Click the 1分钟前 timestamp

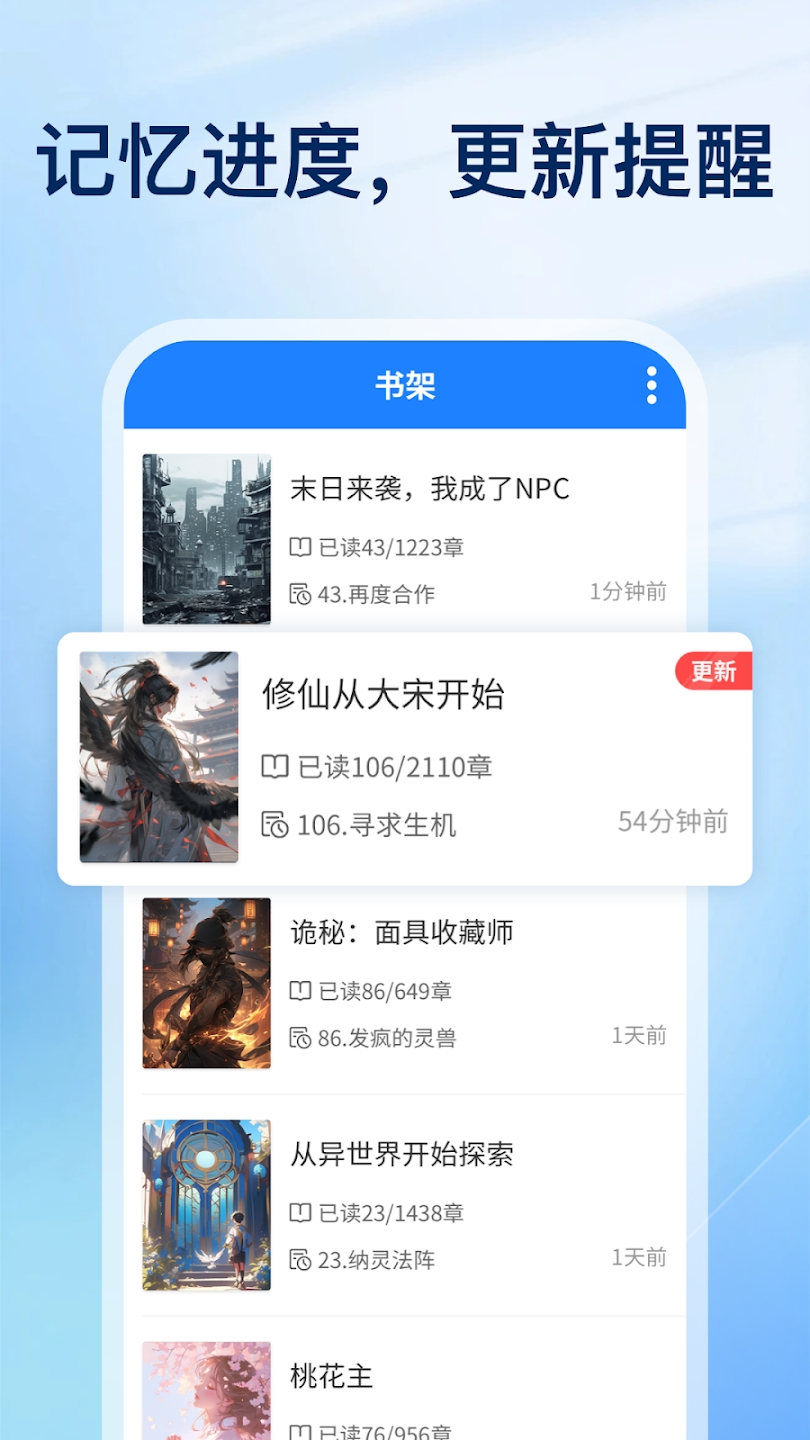tap(627, 591)
